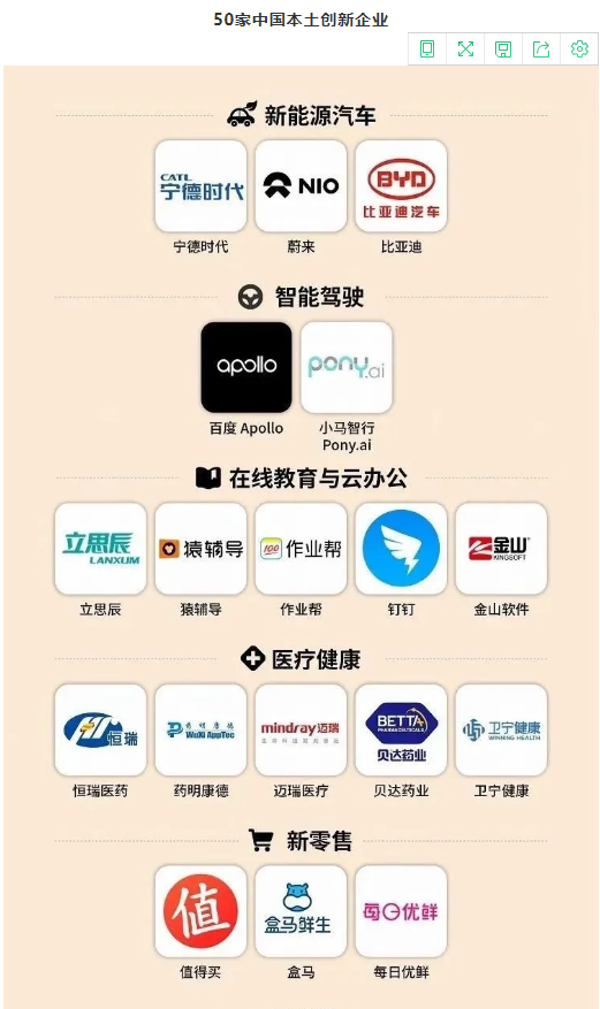
Task: Share this infographic
Action: point(541,49)
